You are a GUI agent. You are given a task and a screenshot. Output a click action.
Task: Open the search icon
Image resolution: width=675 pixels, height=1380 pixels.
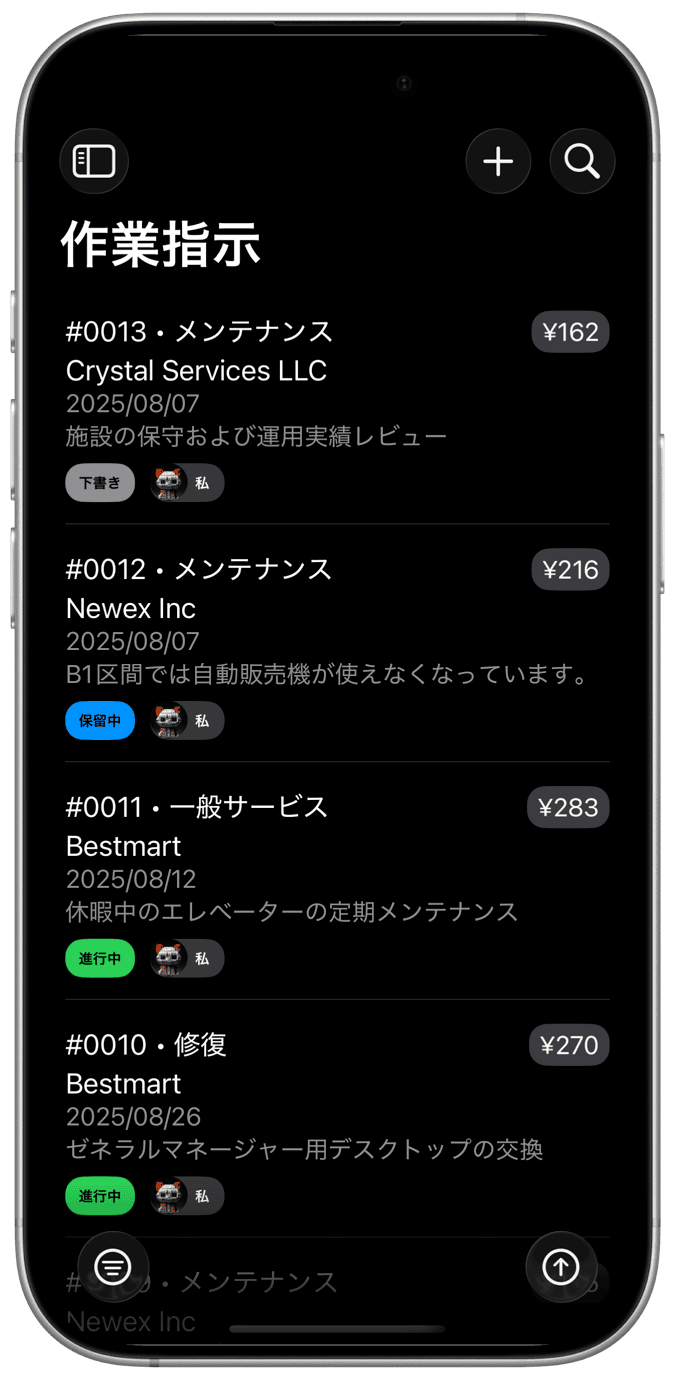(x=582, y=161)
